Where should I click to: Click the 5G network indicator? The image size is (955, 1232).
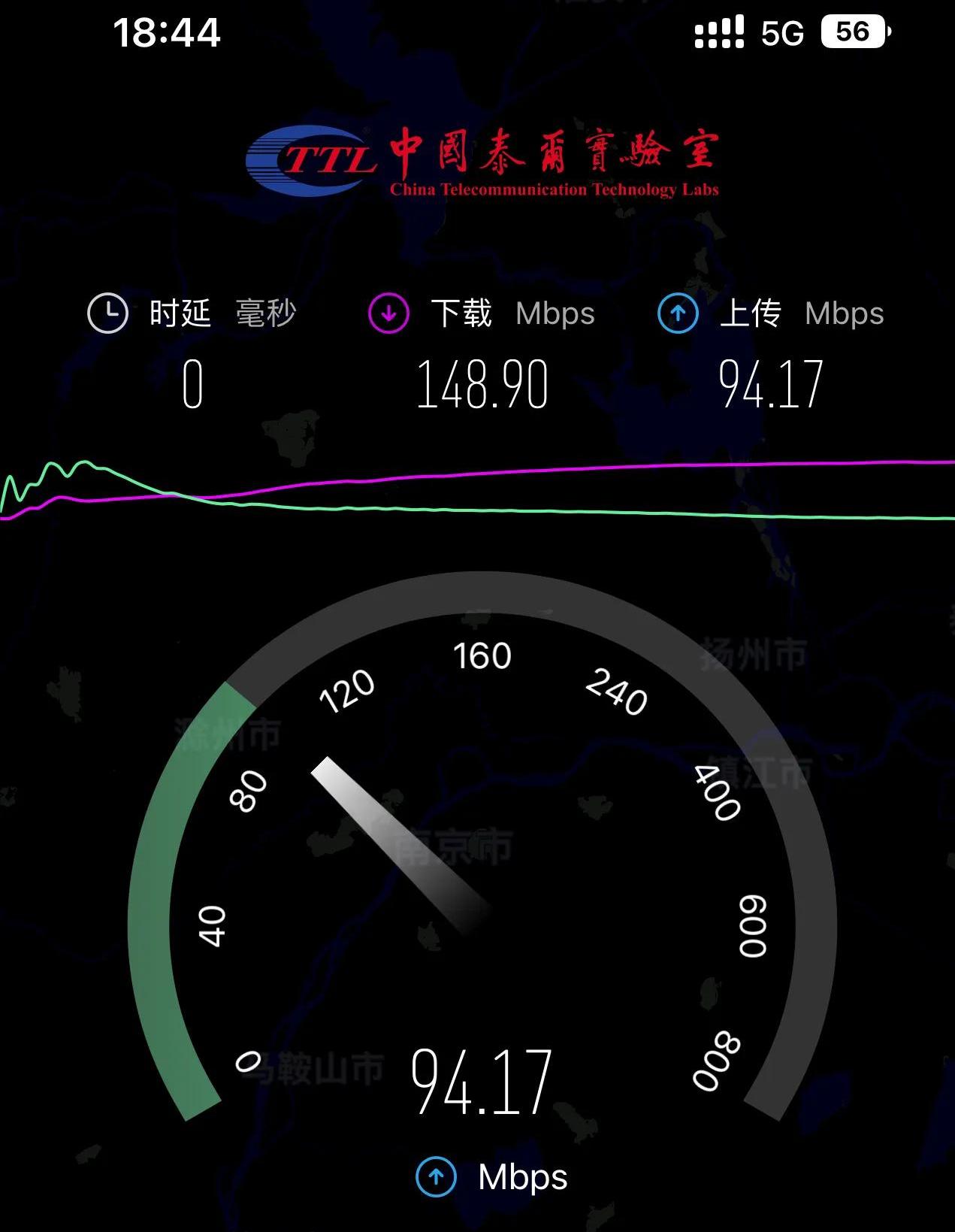[x=781, y=32]
